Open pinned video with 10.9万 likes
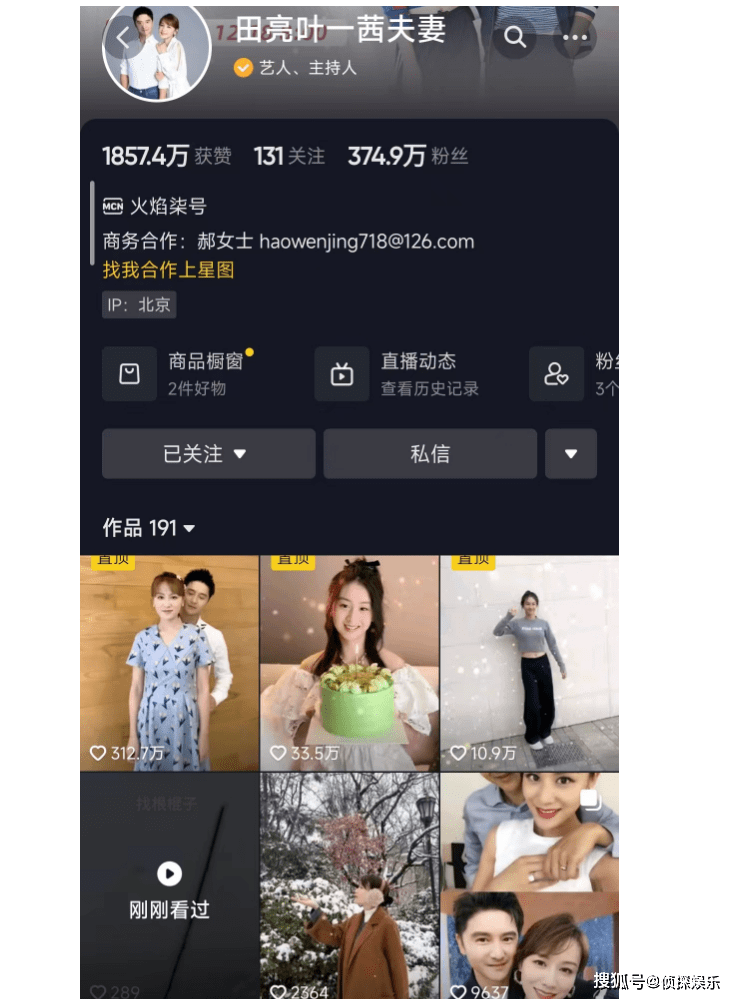The image size is (735, 999). pos(529,663)
